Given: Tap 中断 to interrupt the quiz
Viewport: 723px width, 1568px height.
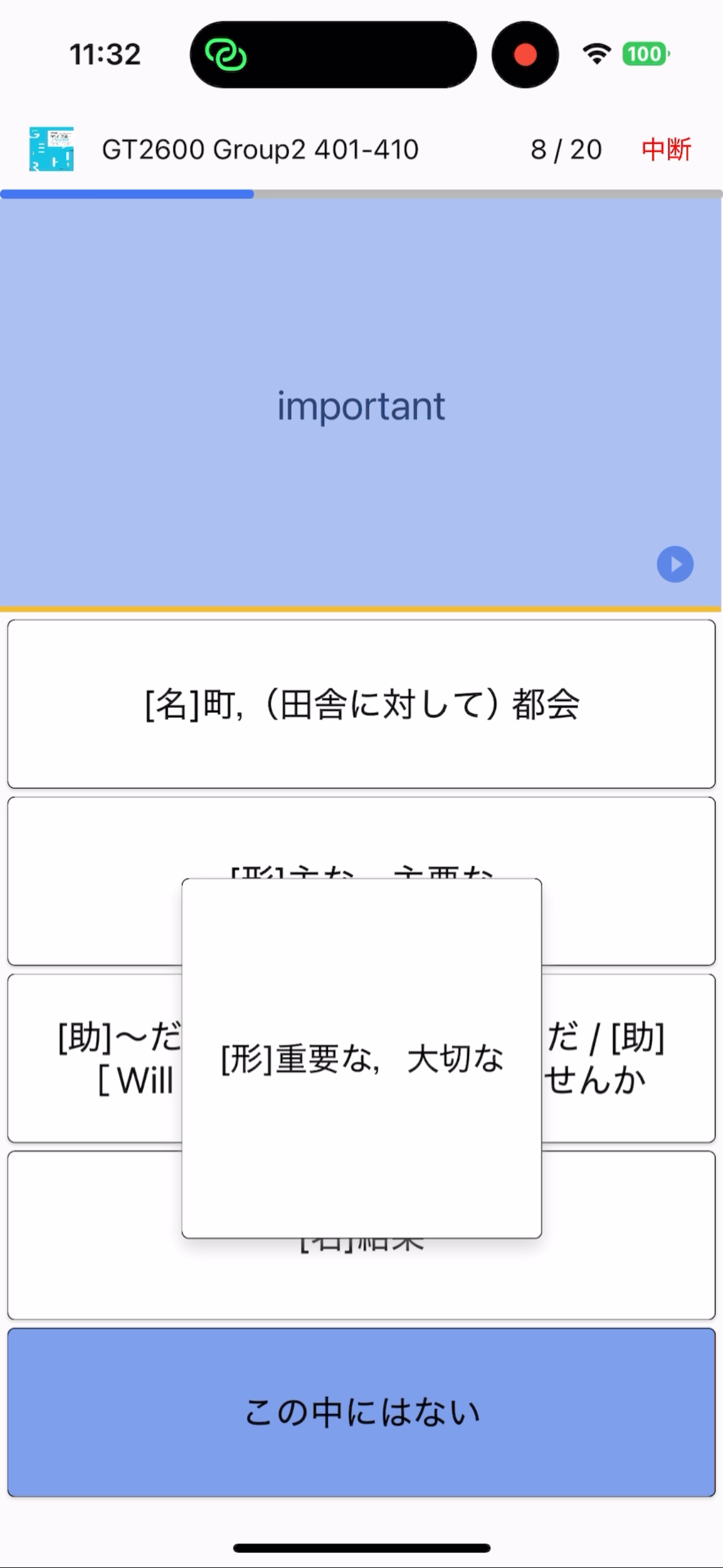Looking at the screenshot, I should [666, 149].
